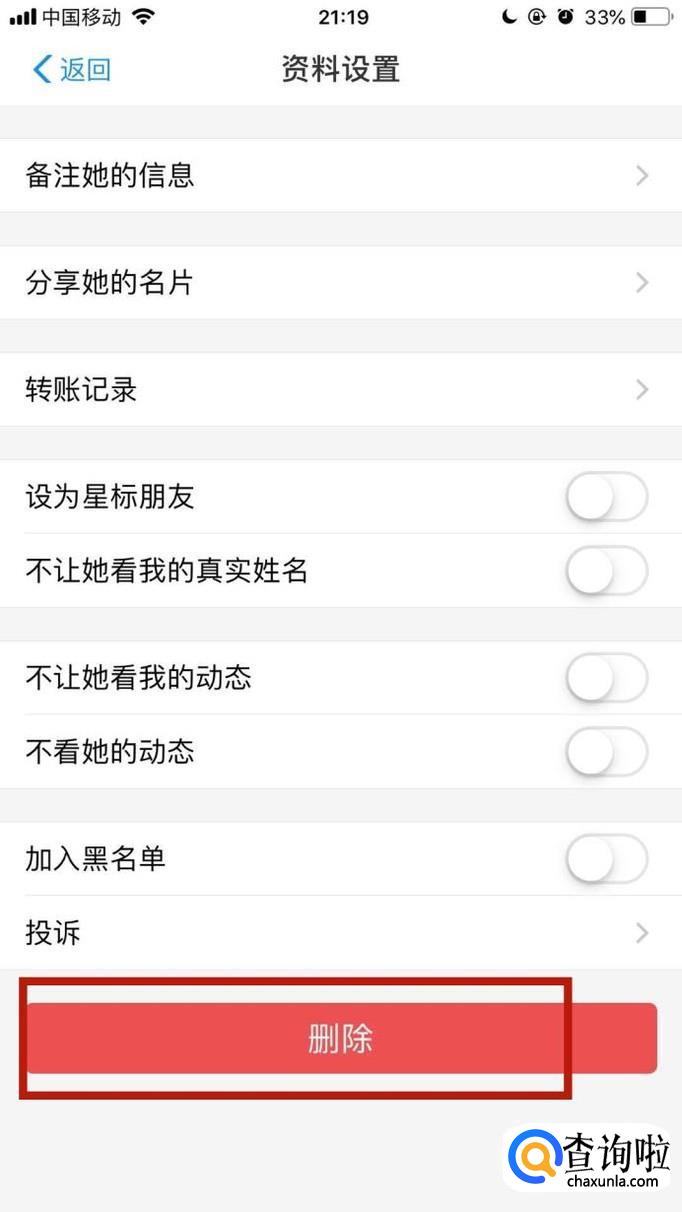Toggle 设为星标朋友 switch
The width and height of the screenshot is (682, 1212).
[x=606, y=497]
